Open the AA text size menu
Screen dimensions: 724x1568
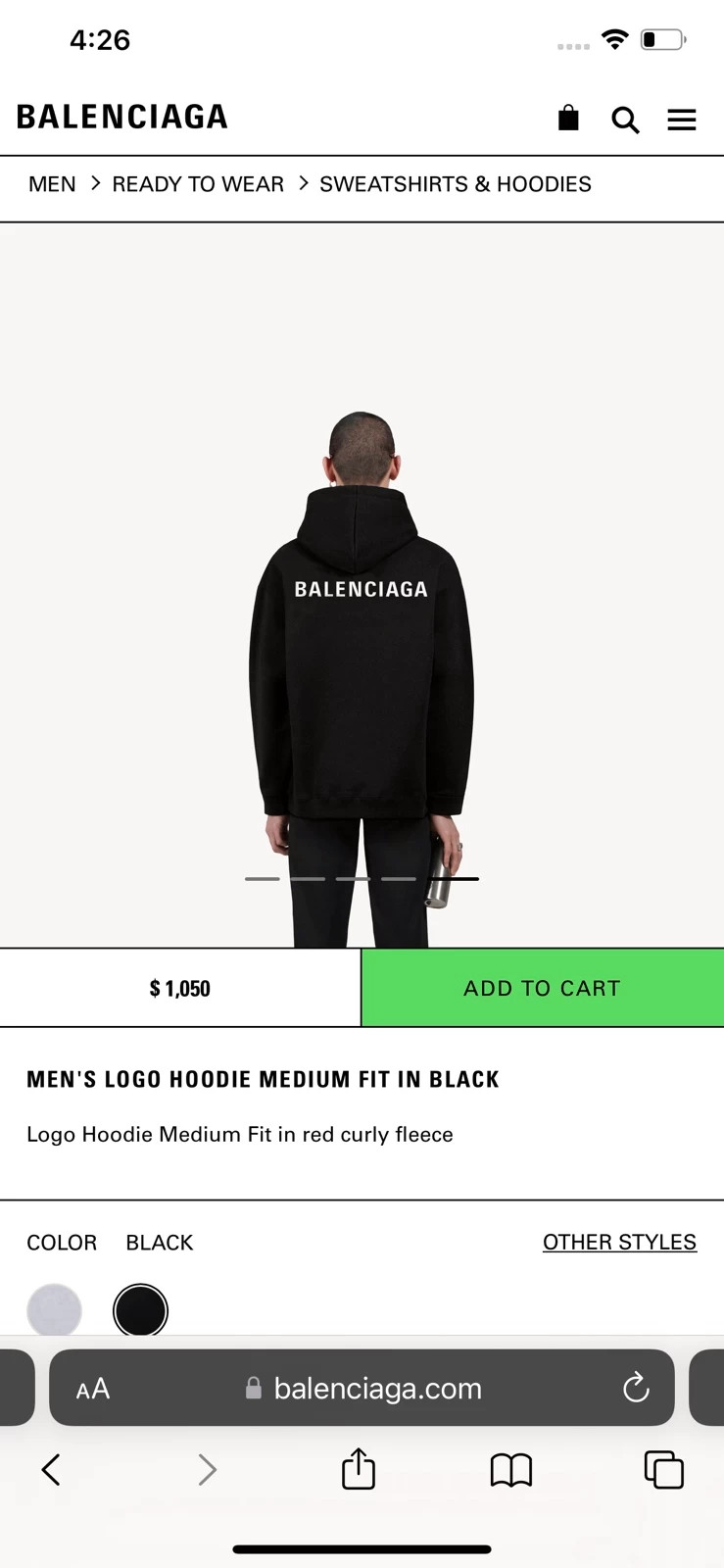(x=93, y=1389)
